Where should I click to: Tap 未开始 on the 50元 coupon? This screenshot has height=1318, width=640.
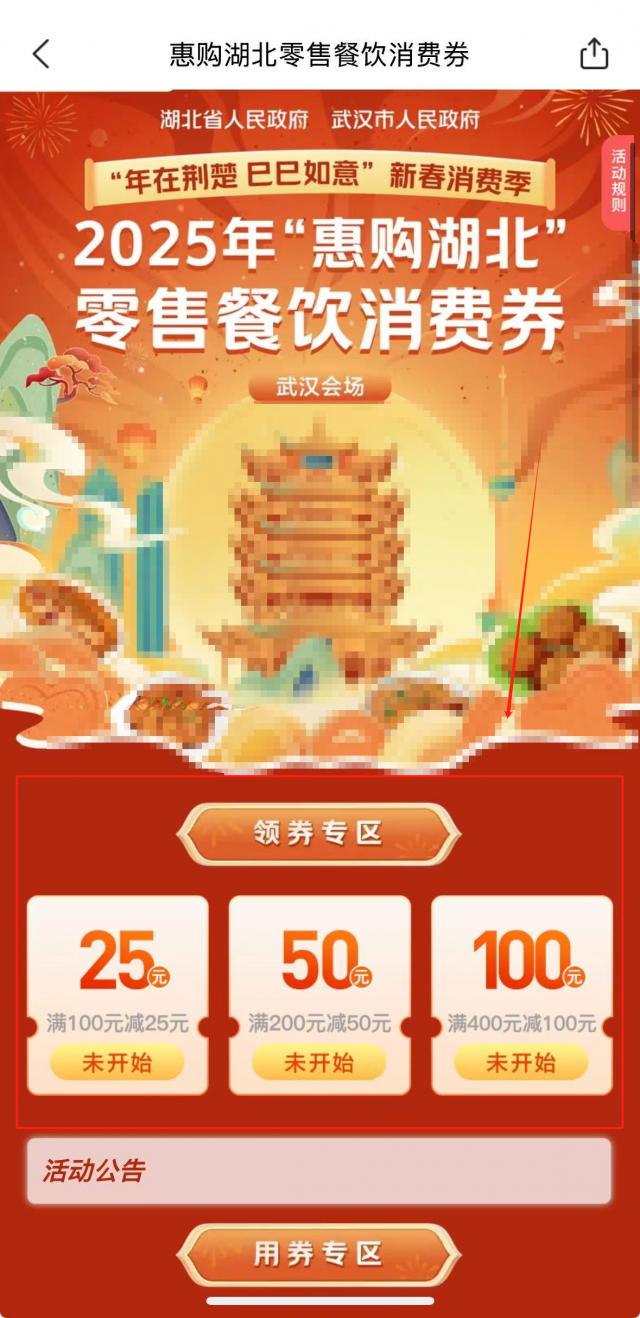point(319,1062)
